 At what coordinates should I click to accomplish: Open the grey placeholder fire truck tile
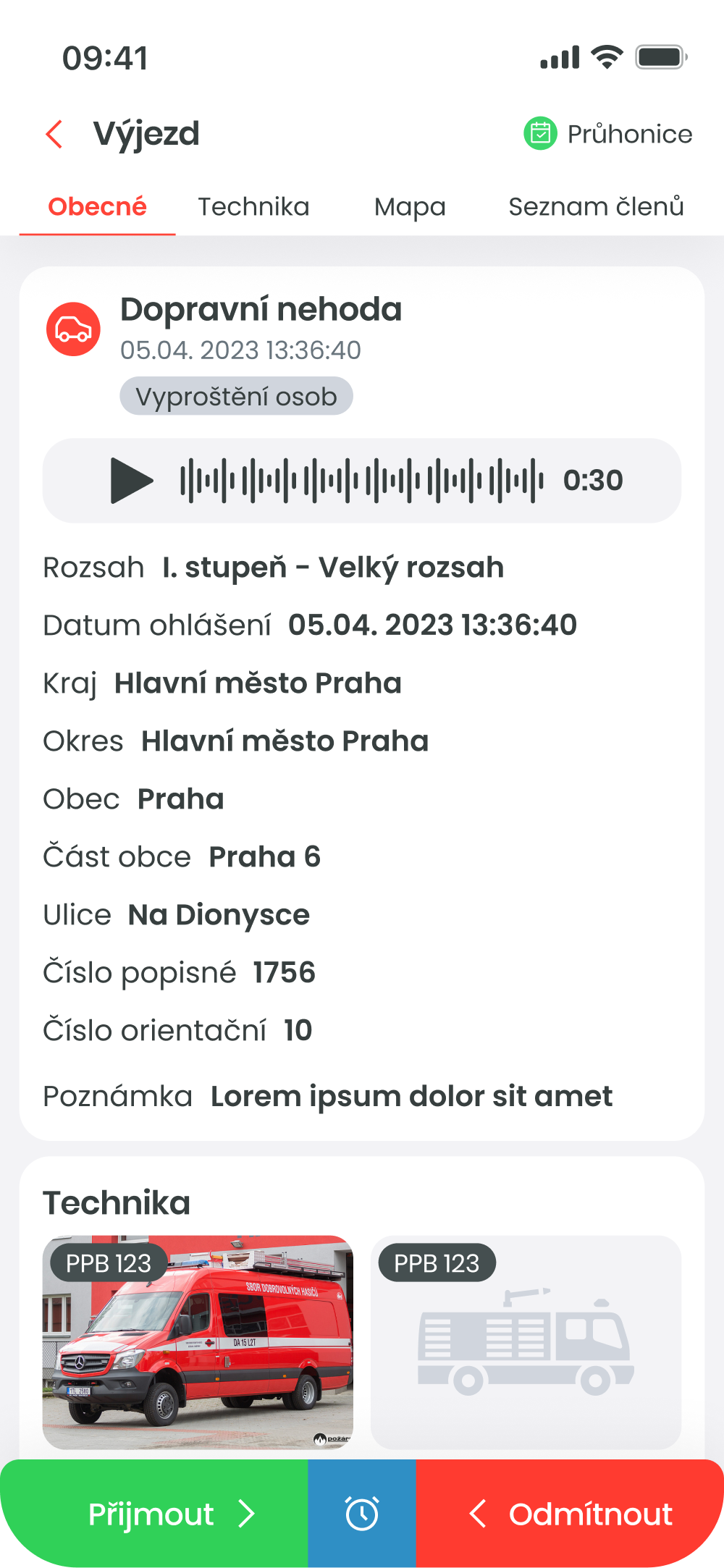click(x=526, y=1341)
